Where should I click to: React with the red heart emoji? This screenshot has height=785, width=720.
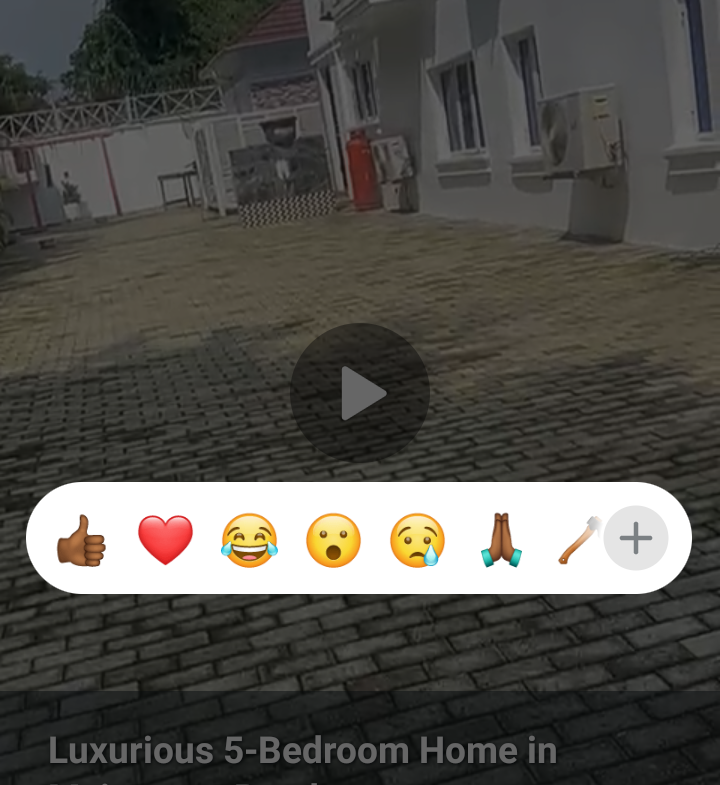pyautogui.click(x=165, y=540)
